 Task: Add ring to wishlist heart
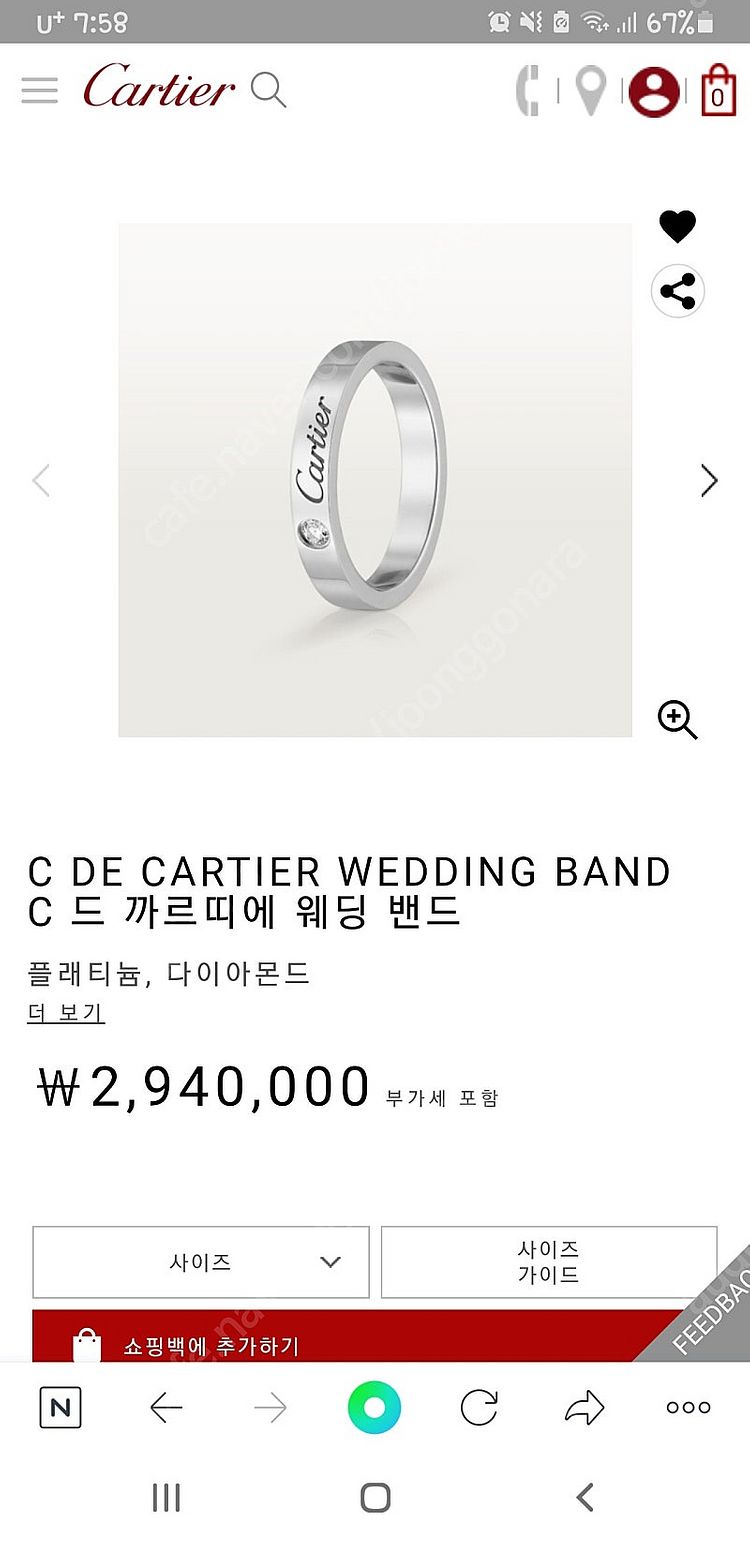(677, 227)
